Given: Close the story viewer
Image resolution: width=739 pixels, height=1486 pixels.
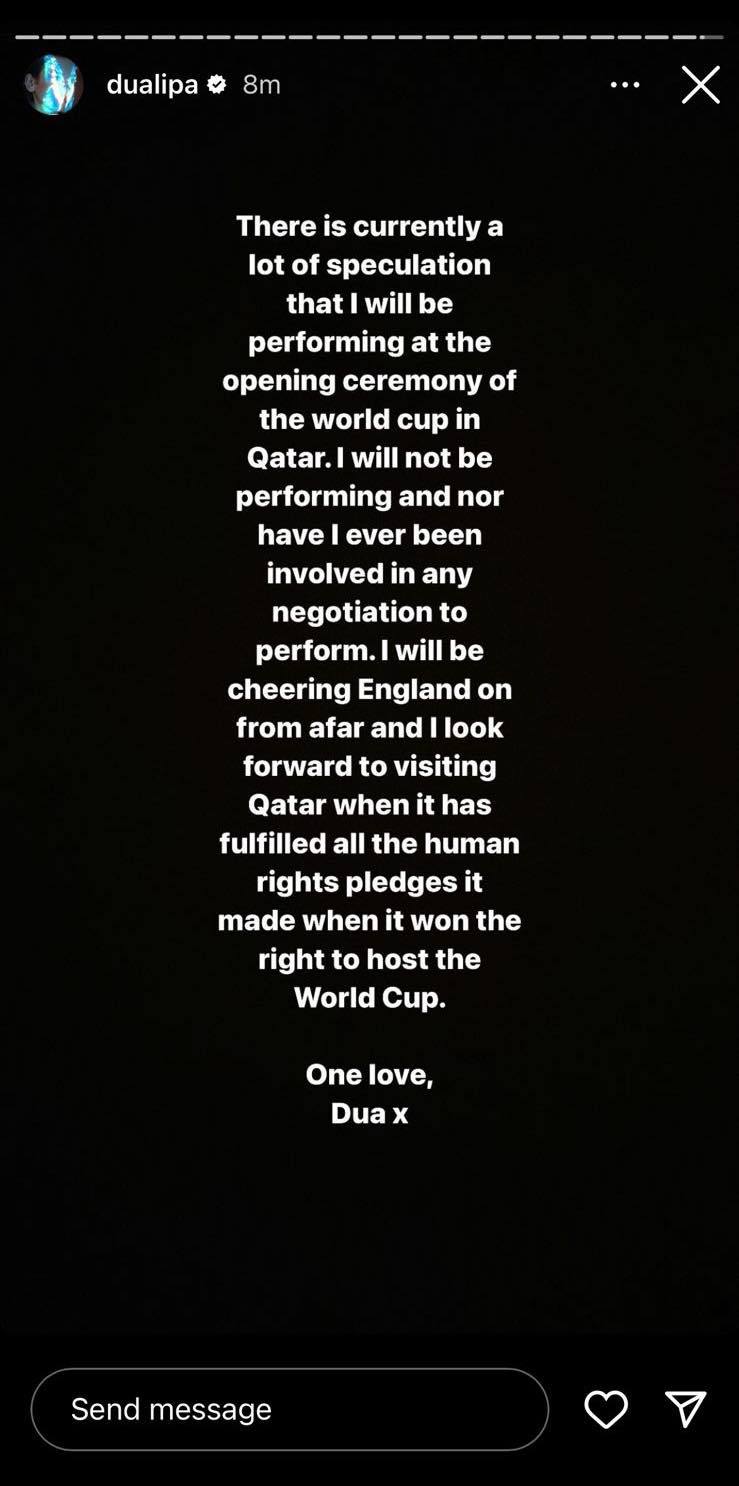Looking at the screenshot, I should (700, 85).
